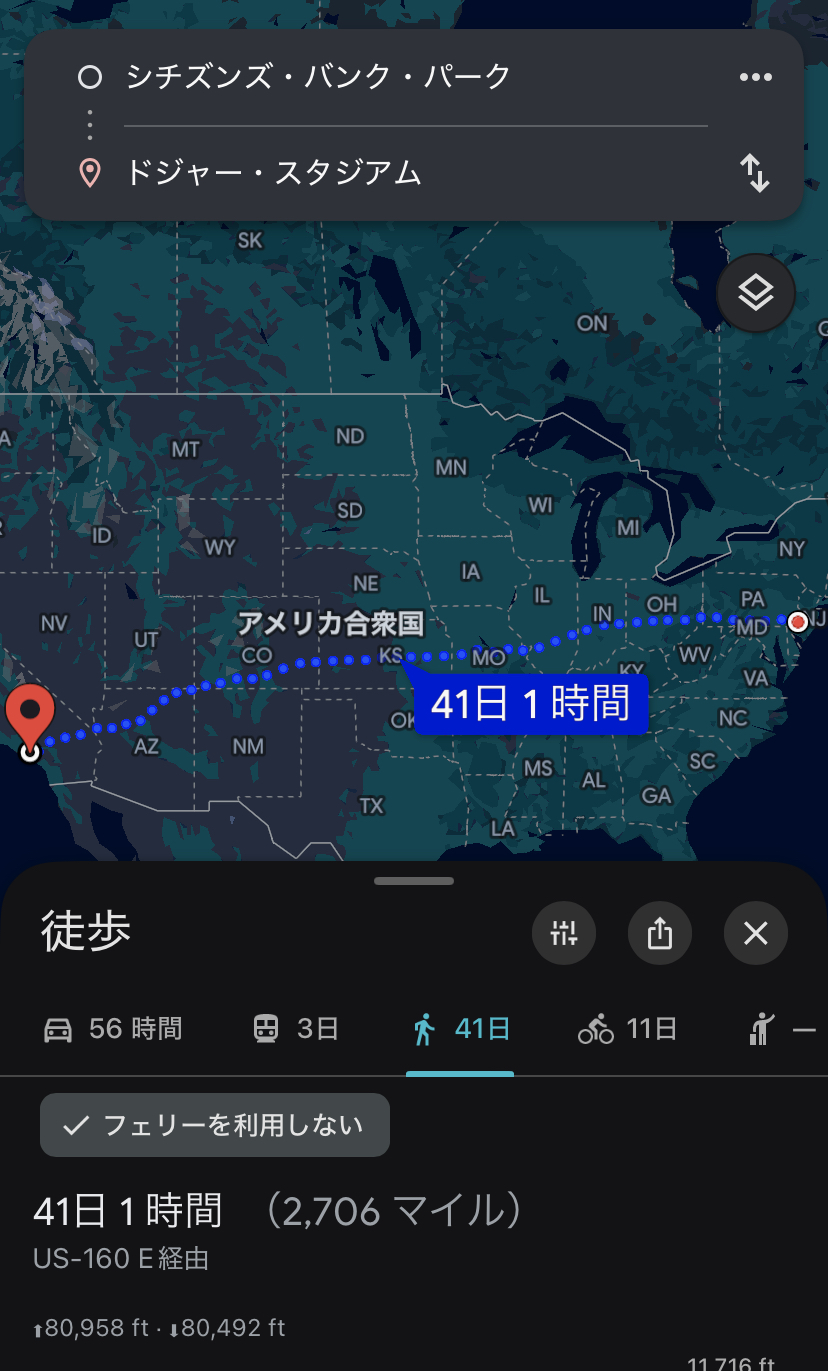Edit the destination ドジャー・スタジアム
Viewport: 828px width, 1371px height.
[273, 173]
